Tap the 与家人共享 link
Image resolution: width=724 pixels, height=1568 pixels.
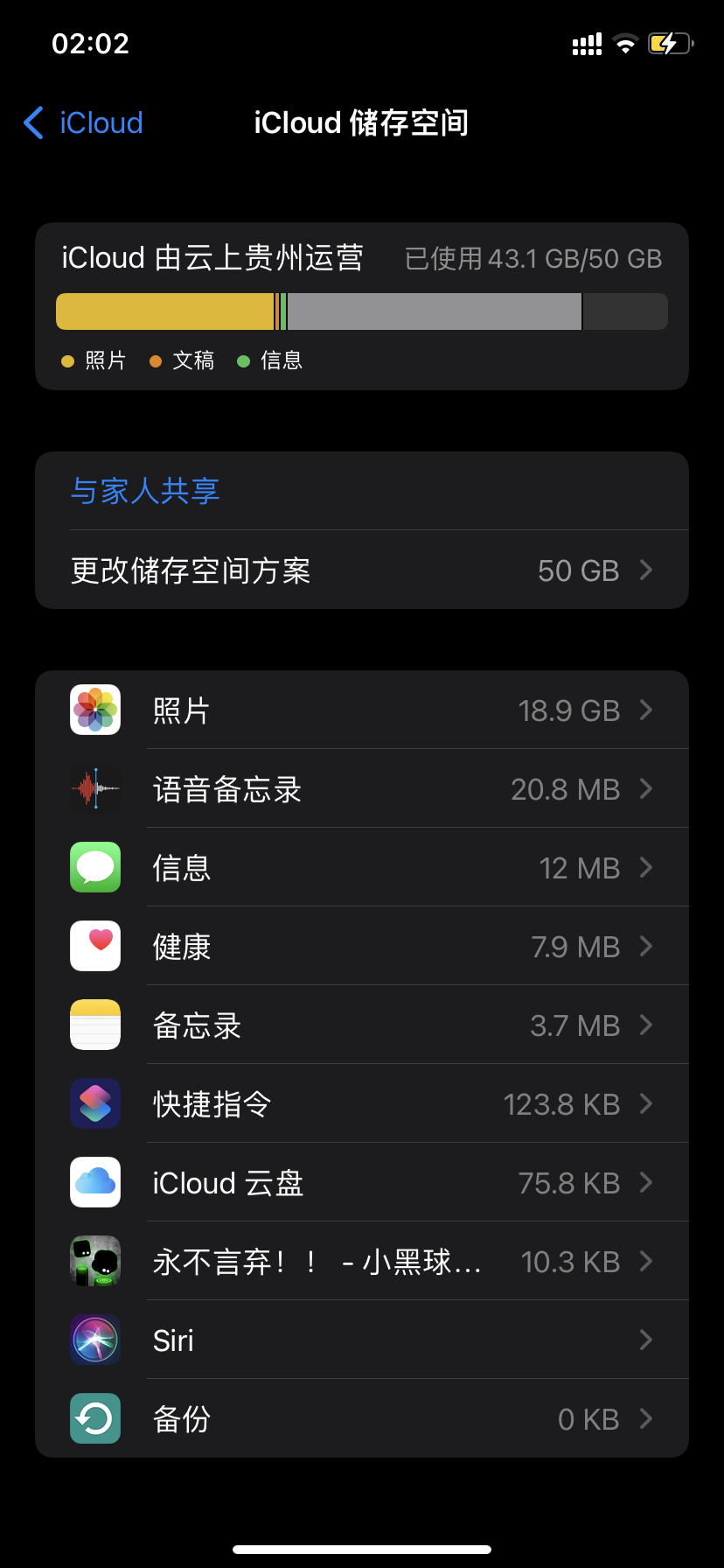[x=145, y=491]
